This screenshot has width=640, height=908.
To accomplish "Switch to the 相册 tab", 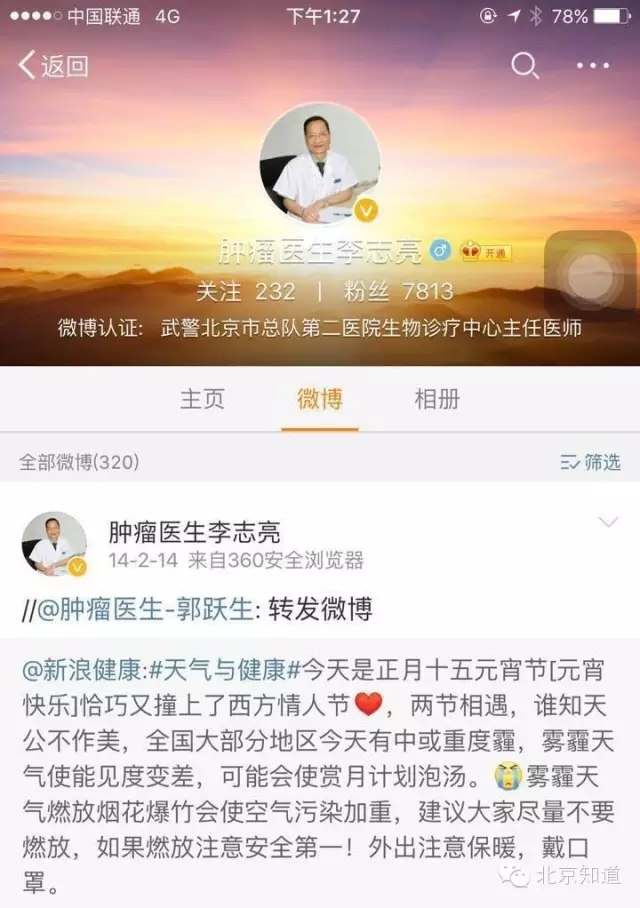I will click(437, 399).
